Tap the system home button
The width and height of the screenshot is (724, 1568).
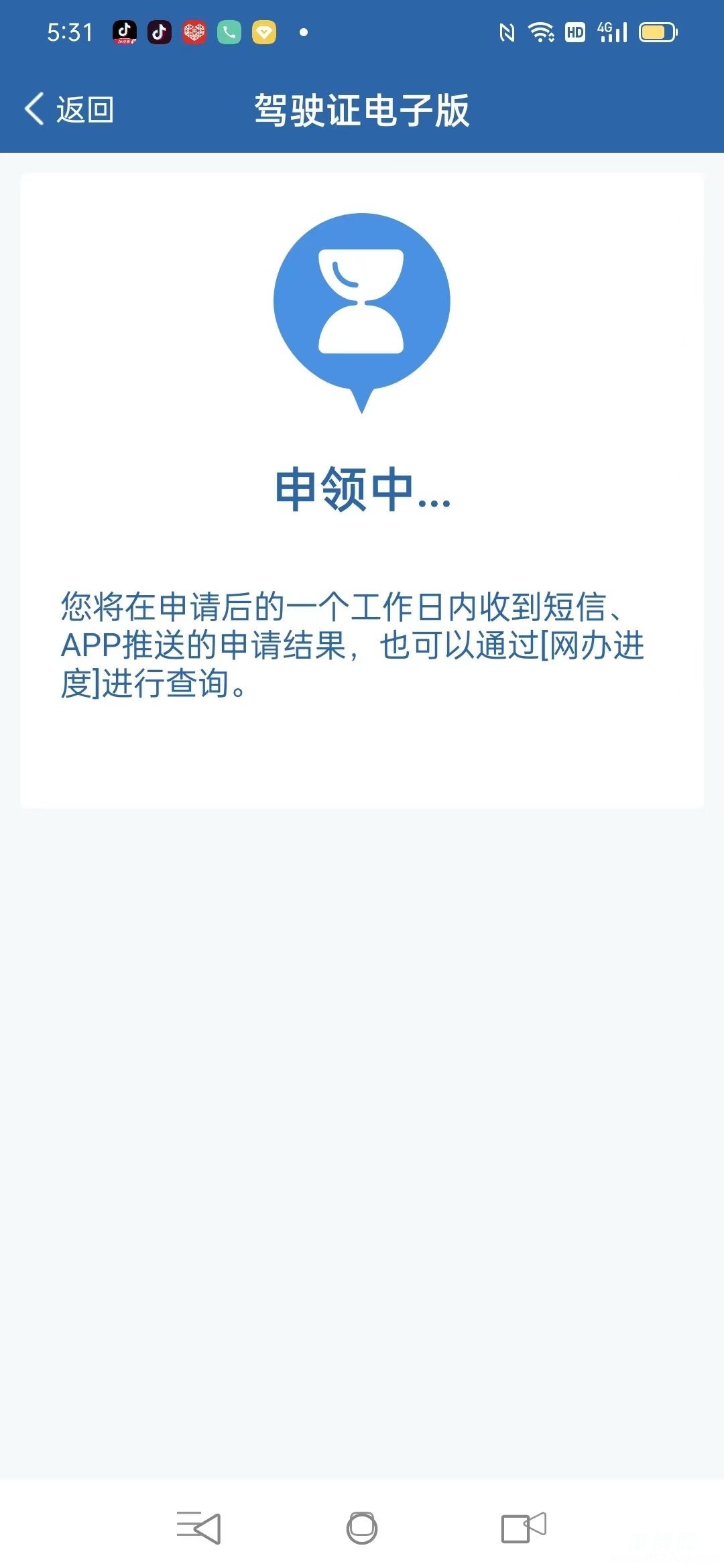(362, 1528)
